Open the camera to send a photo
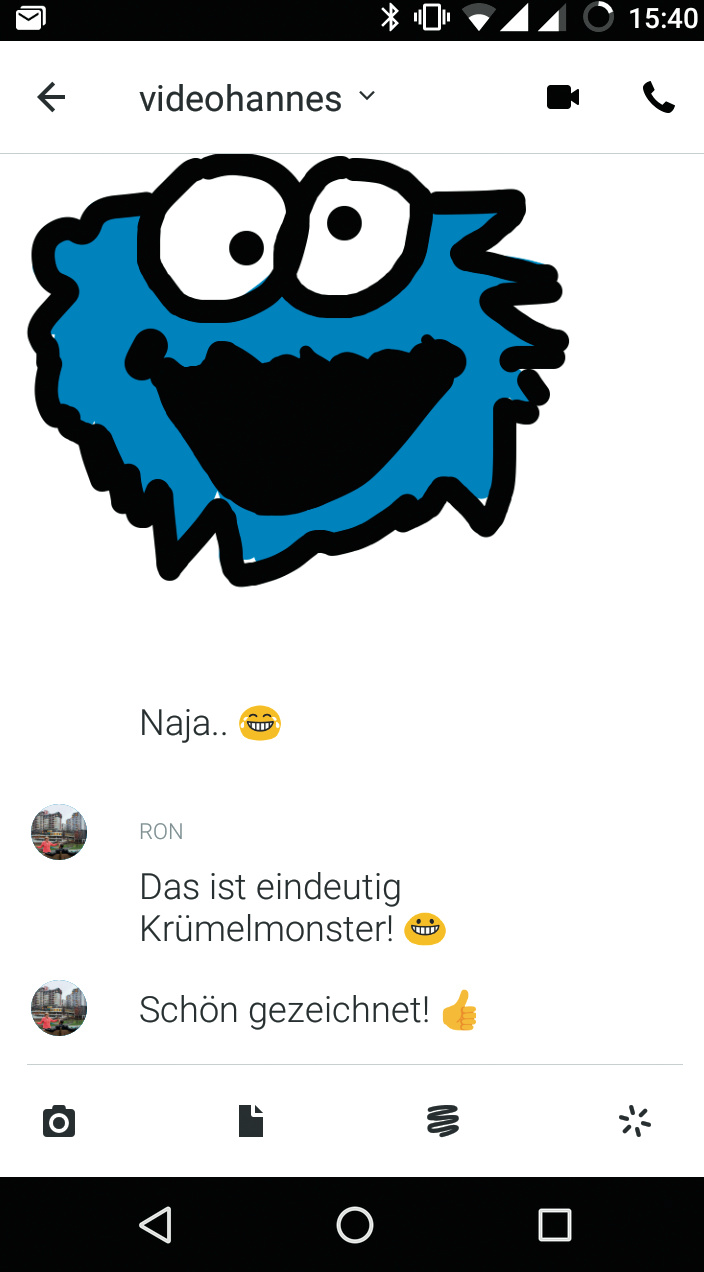 [x=60, y=1121]
